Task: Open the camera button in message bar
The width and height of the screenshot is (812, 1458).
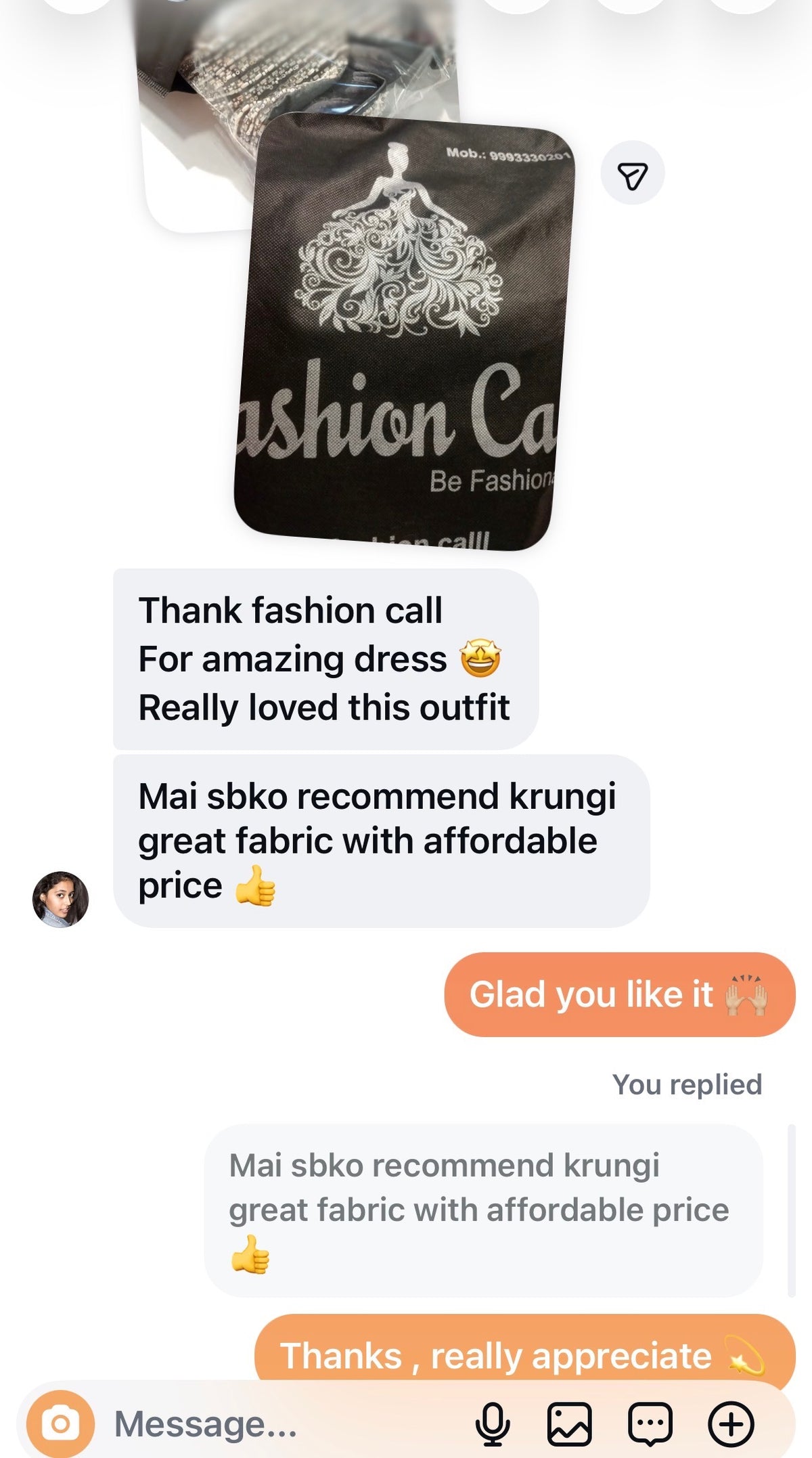Action: [60, 1424]
